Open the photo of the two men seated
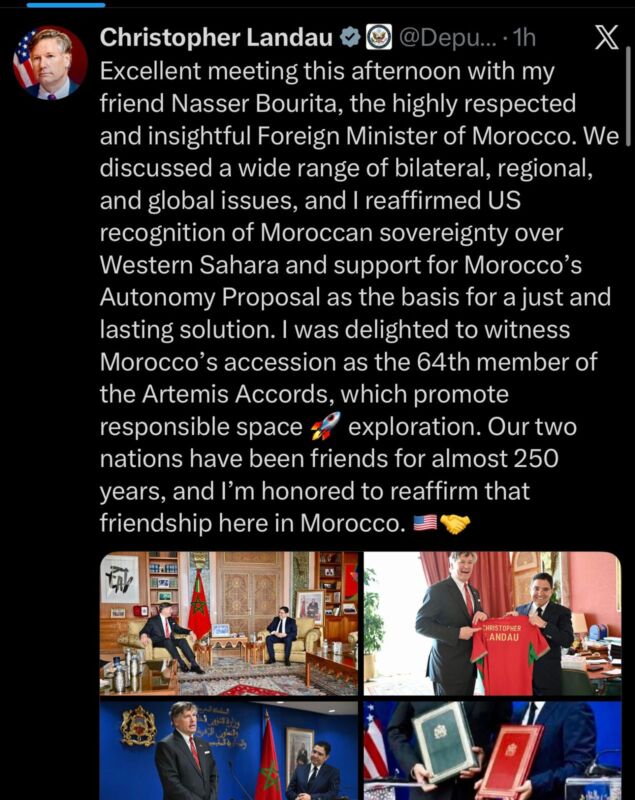The image size is (635, 800). pos(228,622)
